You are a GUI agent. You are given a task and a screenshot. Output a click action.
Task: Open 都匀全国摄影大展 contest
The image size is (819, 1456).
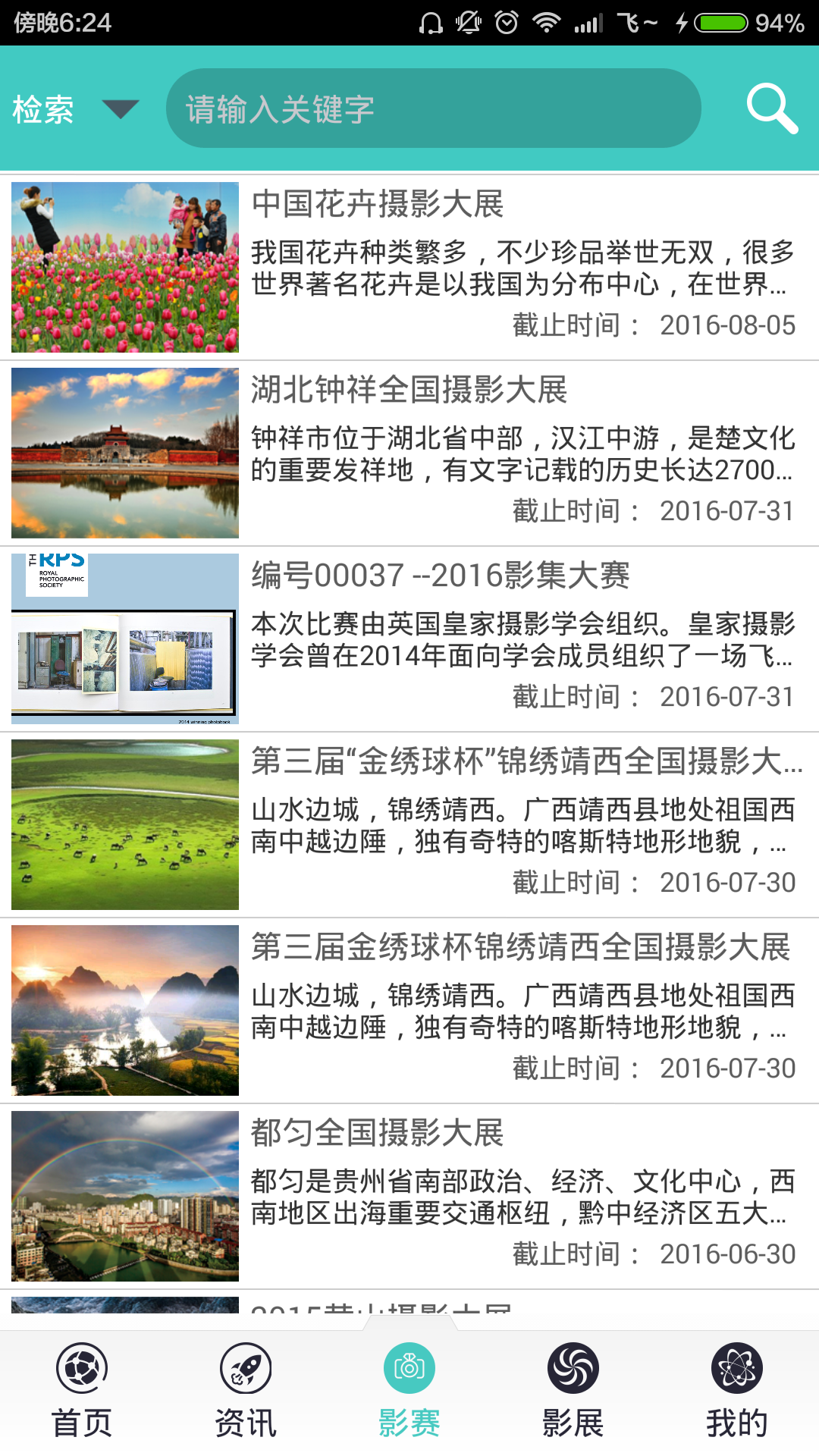(x=409, y=1196)
